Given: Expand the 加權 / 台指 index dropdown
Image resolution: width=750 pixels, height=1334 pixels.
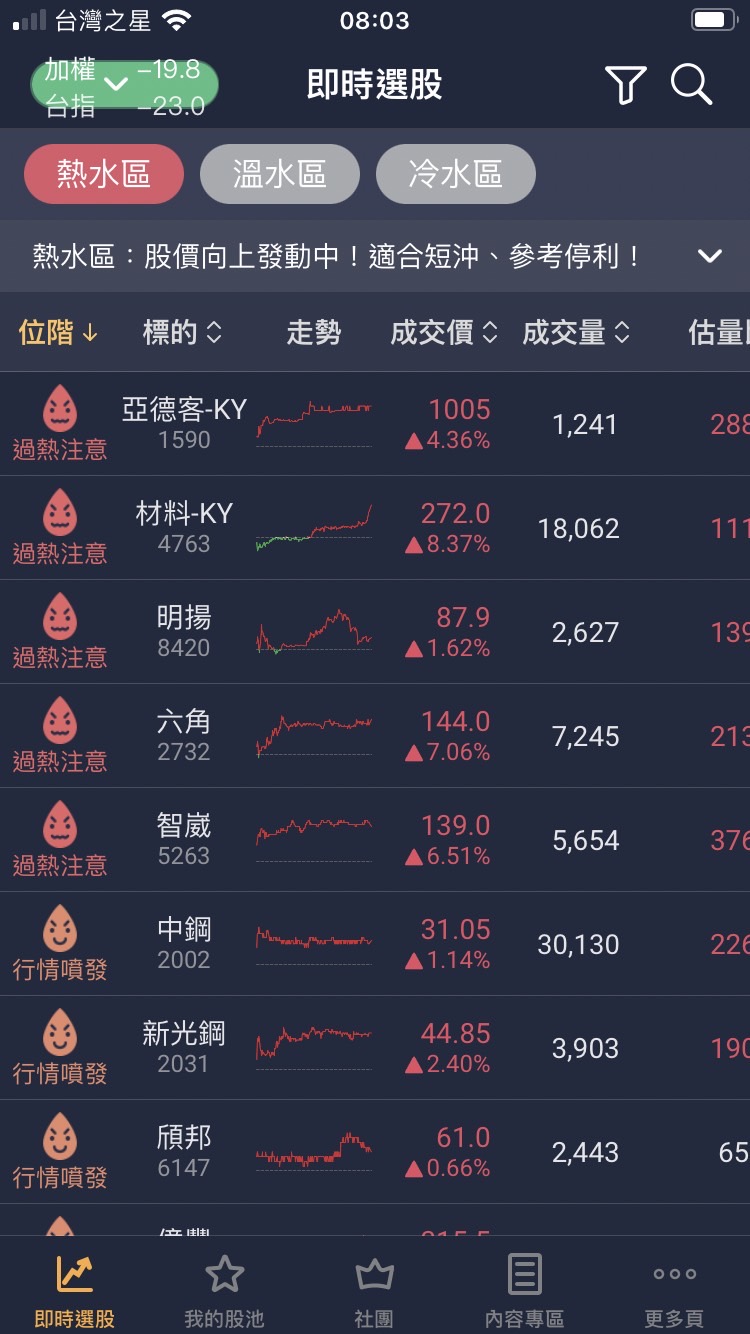Looking at the screenshot, I should coord(124,85).
